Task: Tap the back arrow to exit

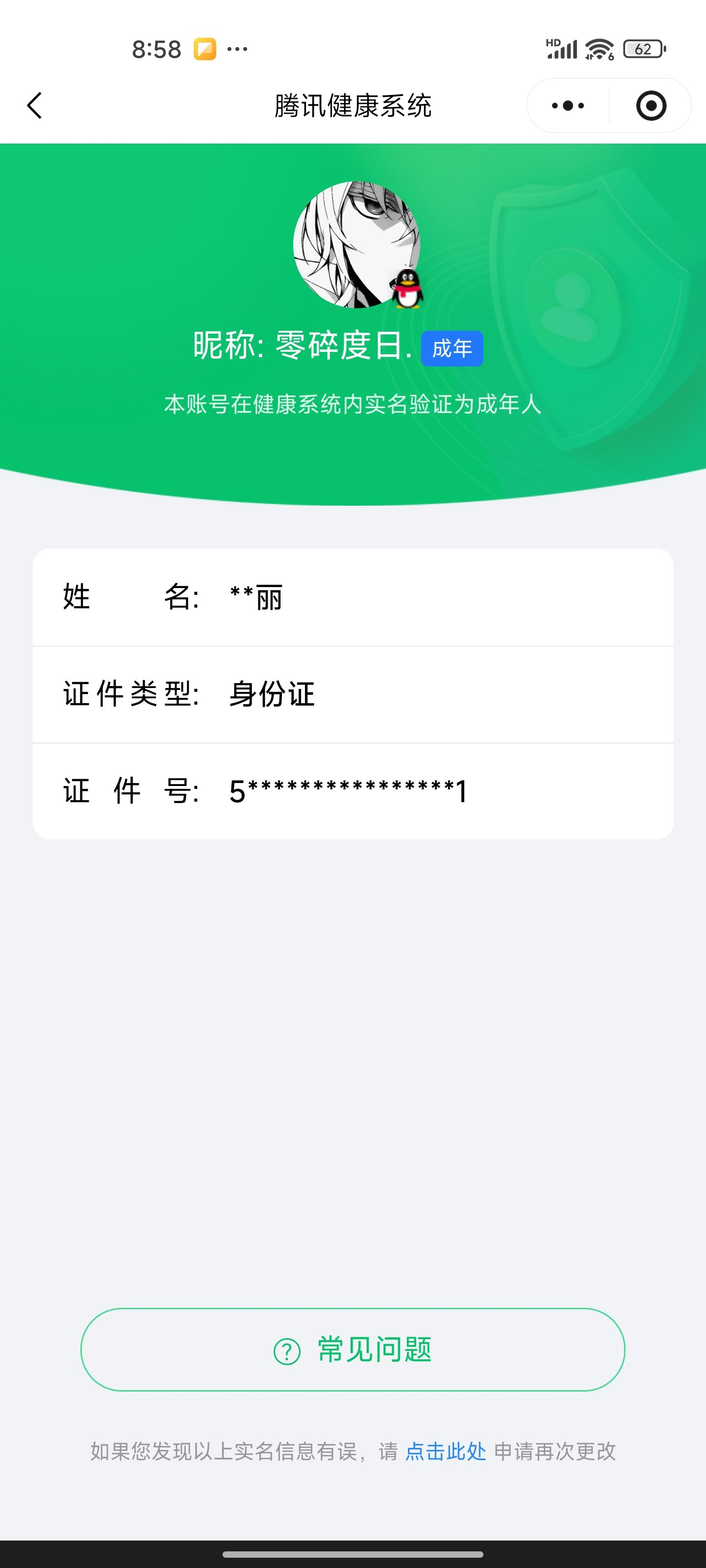Action: click(35, 105)
